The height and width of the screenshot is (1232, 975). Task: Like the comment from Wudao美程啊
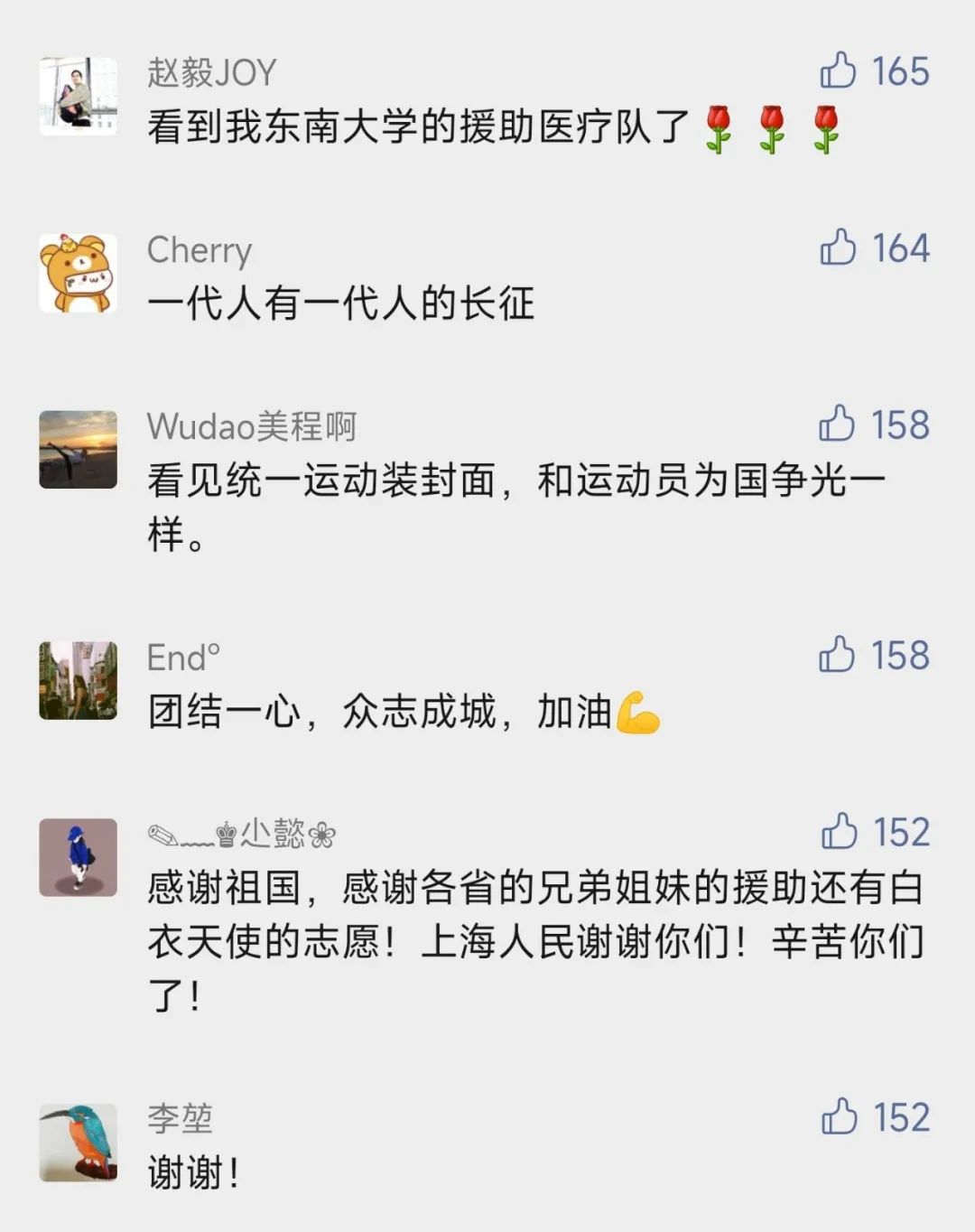(837, 424)
